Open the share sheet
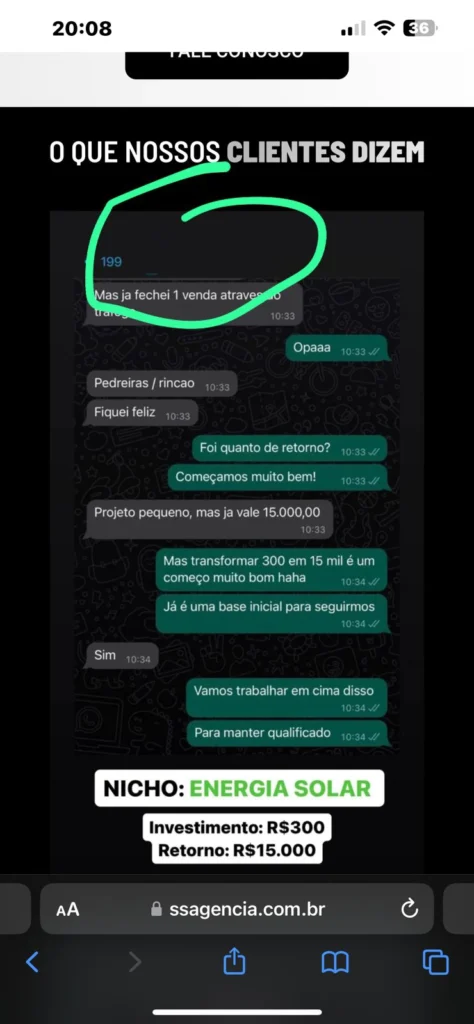 (234, 961)
